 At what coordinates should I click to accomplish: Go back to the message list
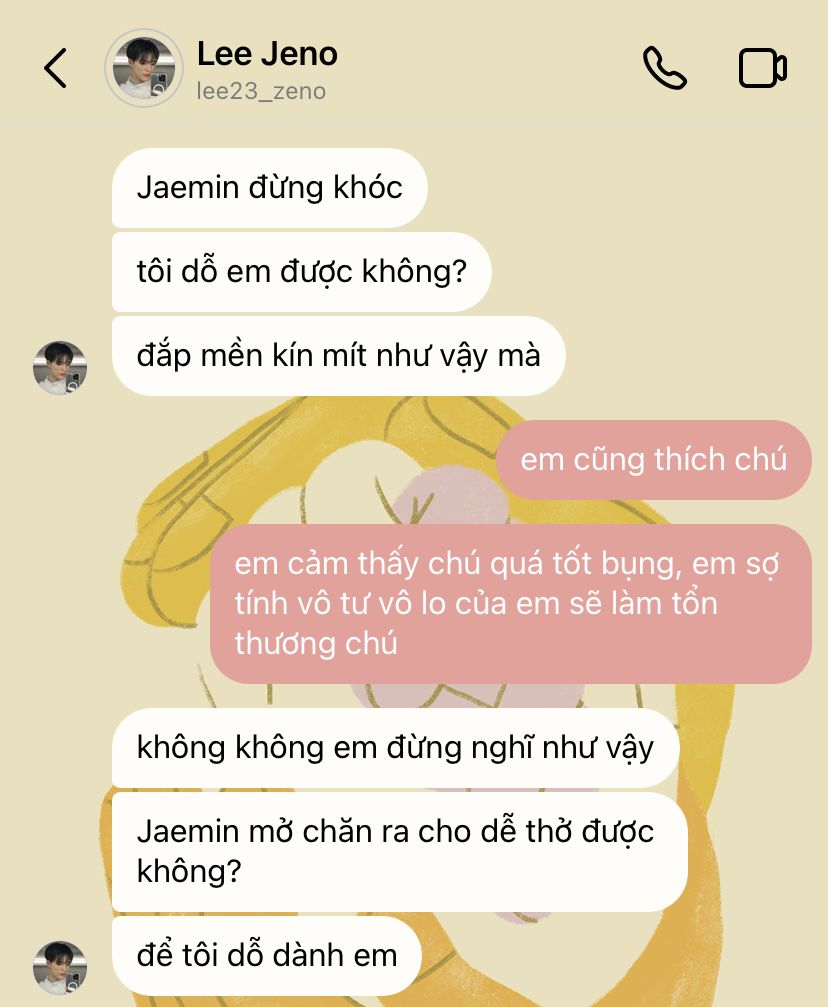click(x=56, y=68)
